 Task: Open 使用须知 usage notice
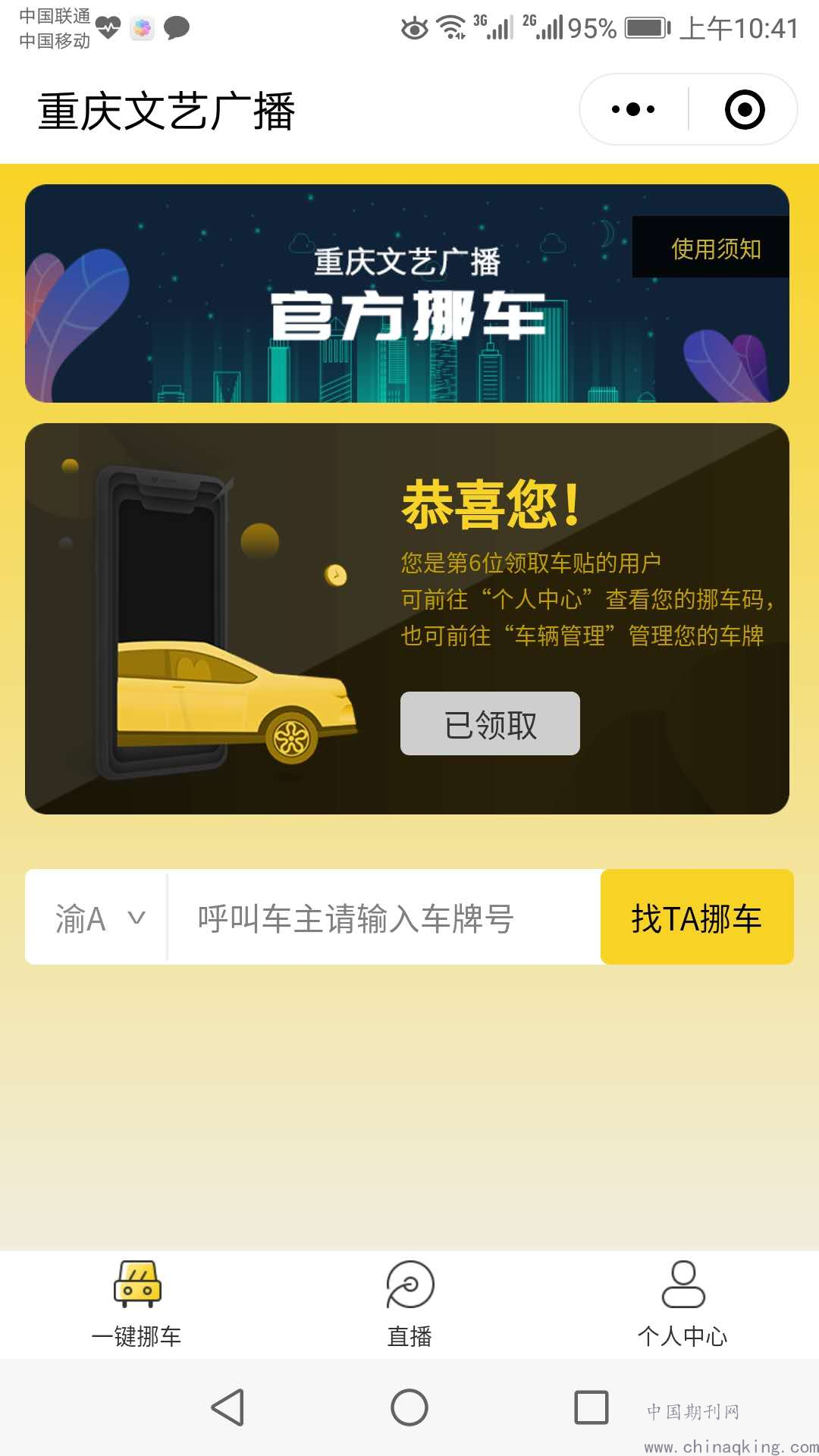[714, 248]
